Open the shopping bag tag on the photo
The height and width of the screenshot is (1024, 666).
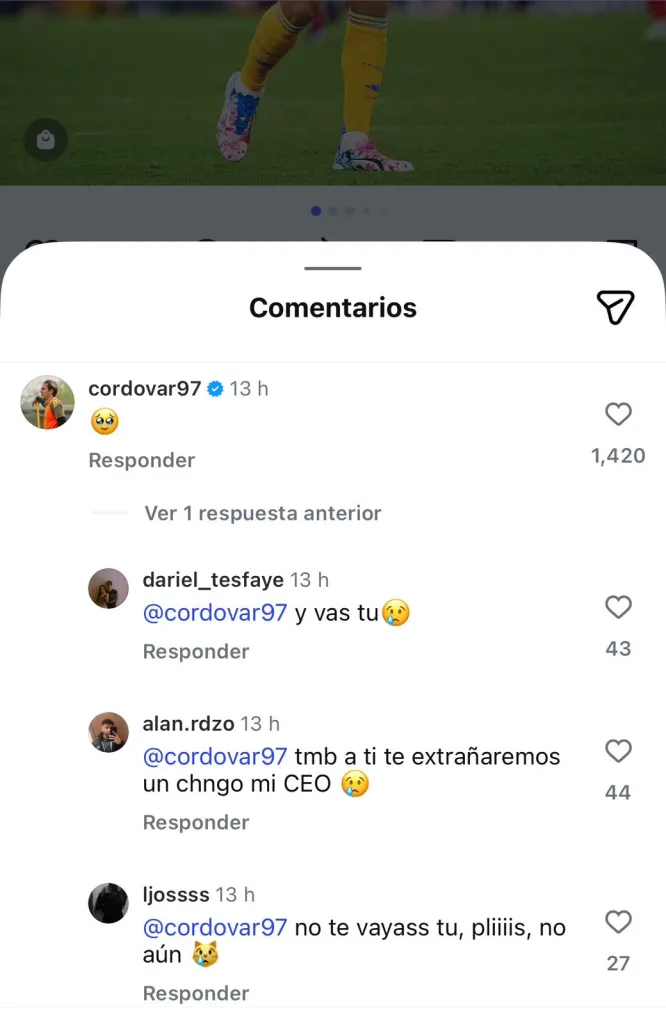point(46,140)
